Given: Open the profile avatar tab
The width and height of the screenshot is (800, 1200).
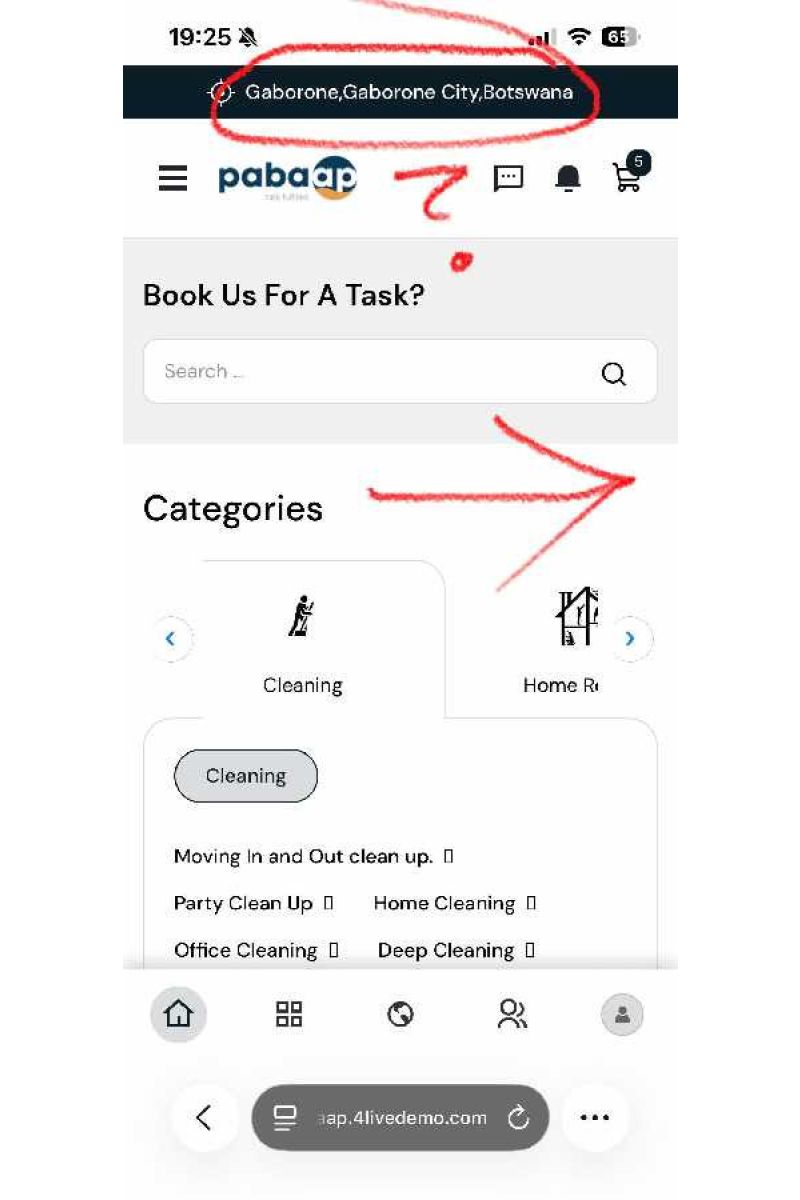Looking at the screenshot, I should click(622, 1015).
